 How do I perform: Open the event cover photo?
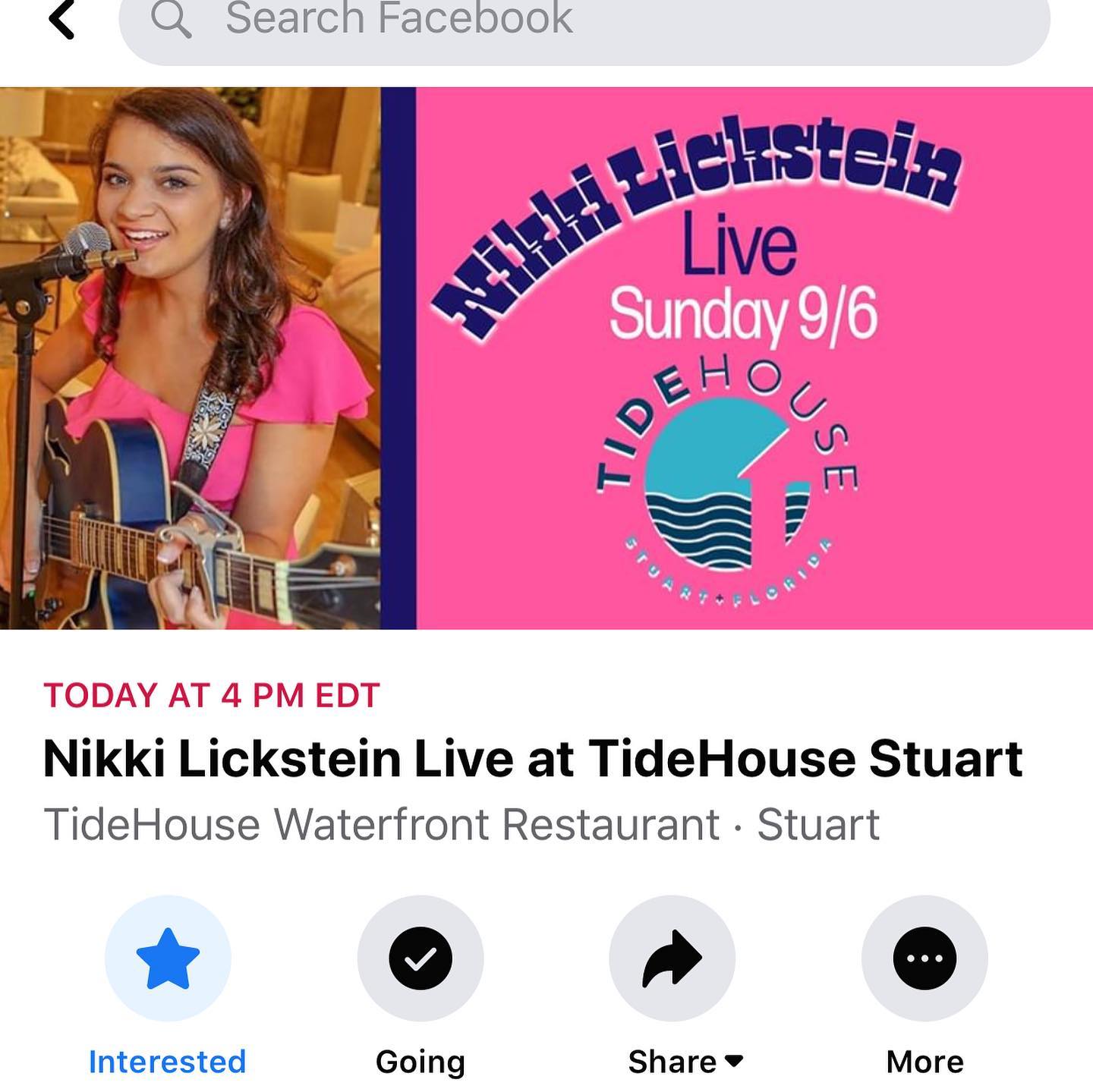point(546,358)
